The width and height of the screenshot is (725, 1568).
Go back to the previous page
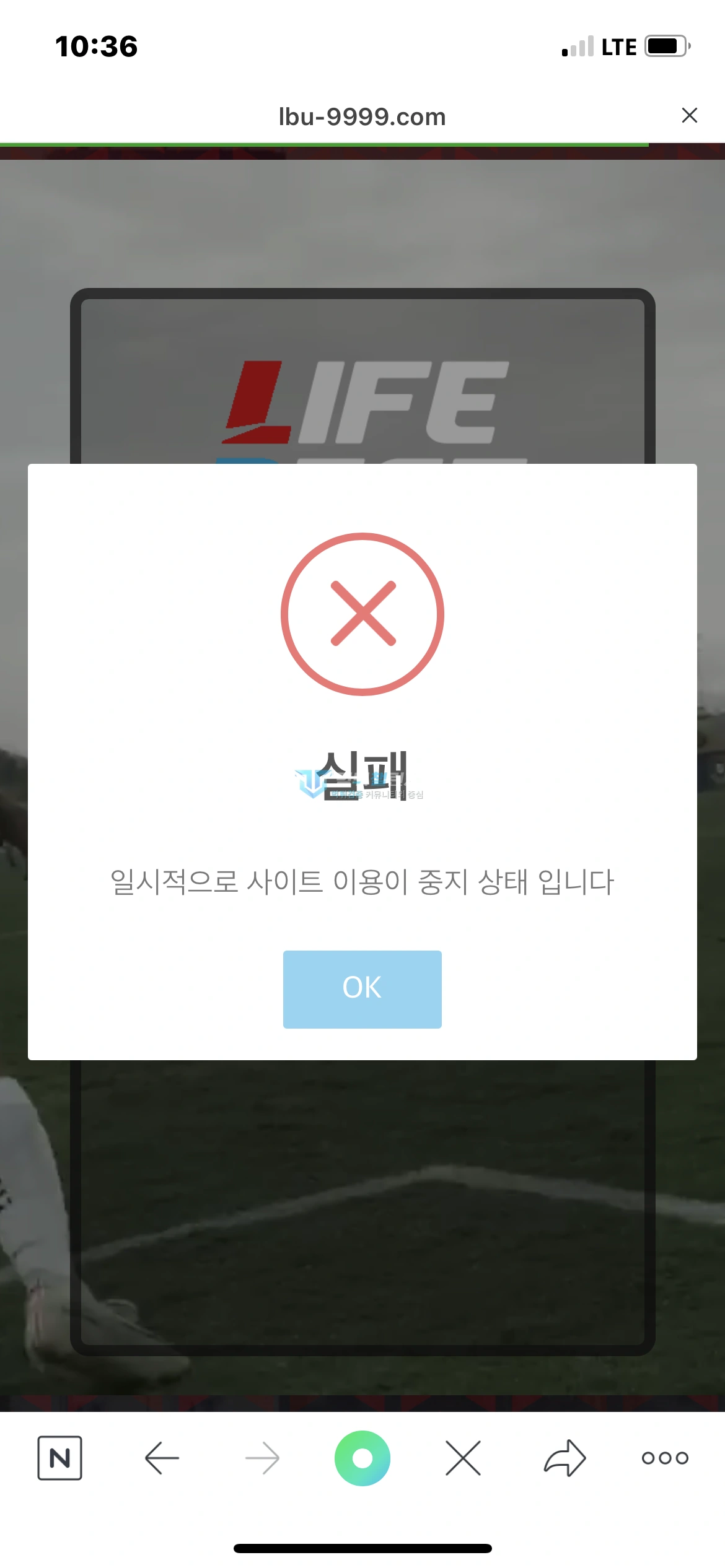pos(162,1458)
